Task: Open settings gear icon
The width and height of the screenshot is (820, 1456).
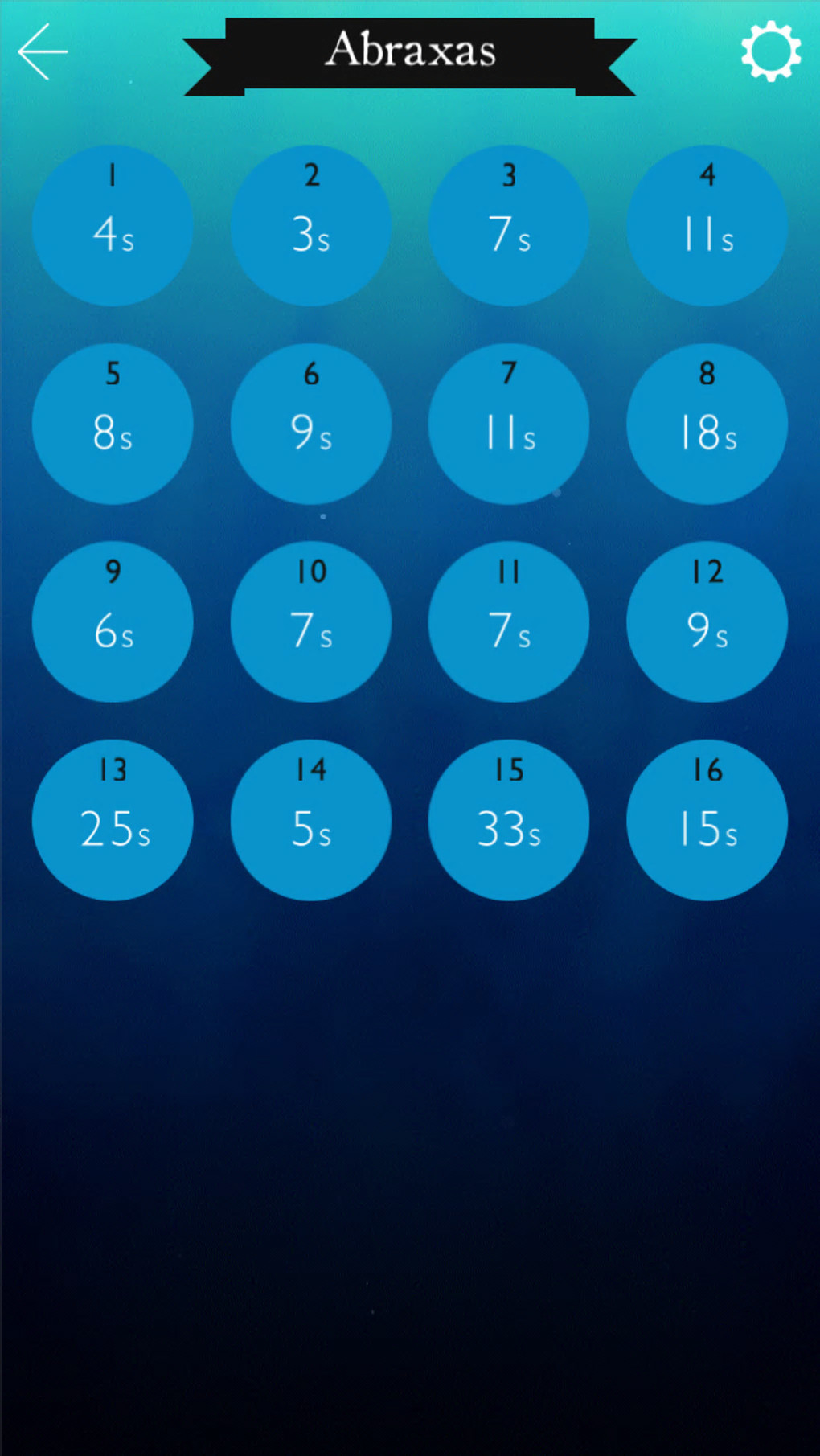Action: click(770, 51)
